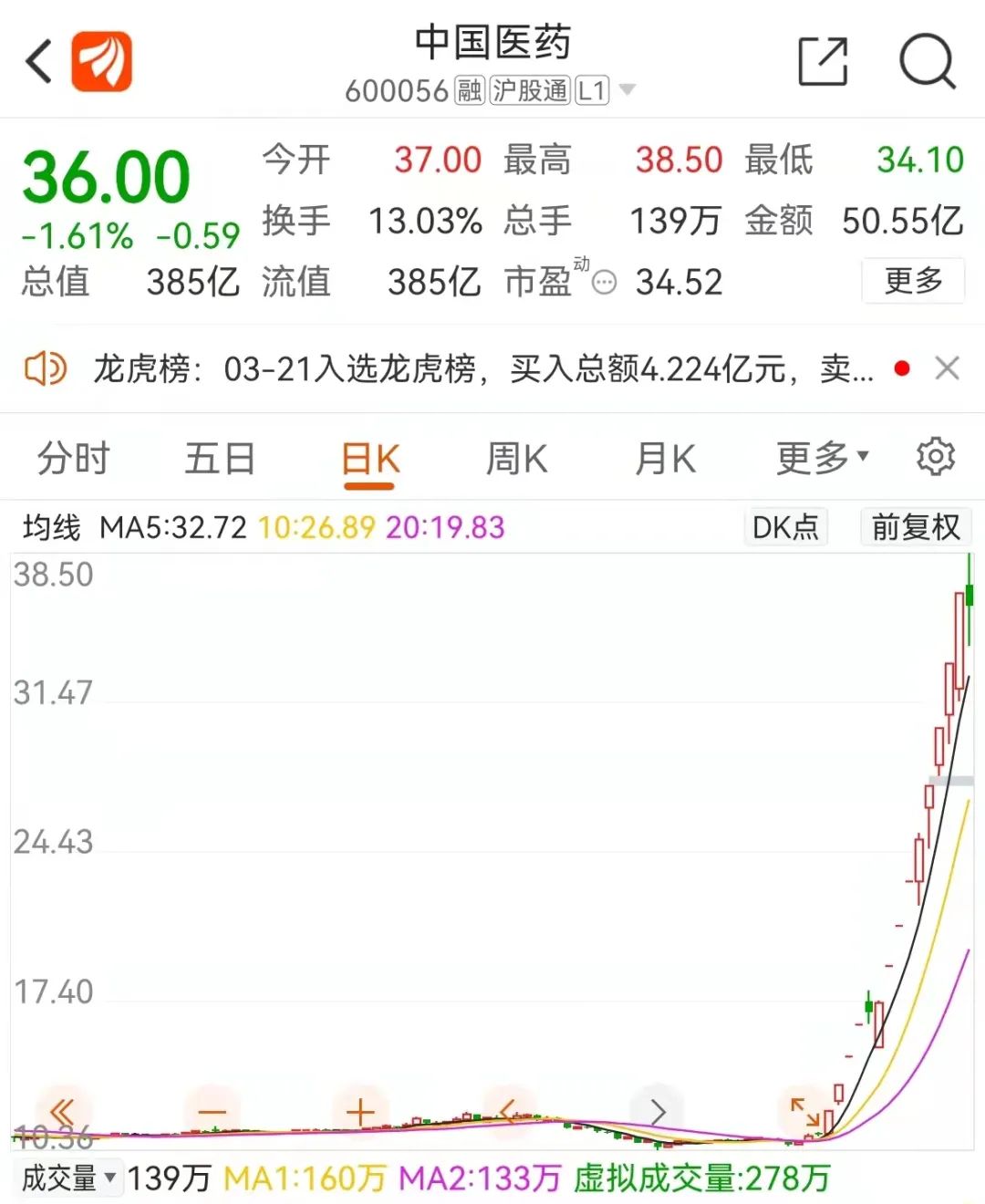
Task: Zoom out the K-line chart
Action: (x=212, y=1112)
